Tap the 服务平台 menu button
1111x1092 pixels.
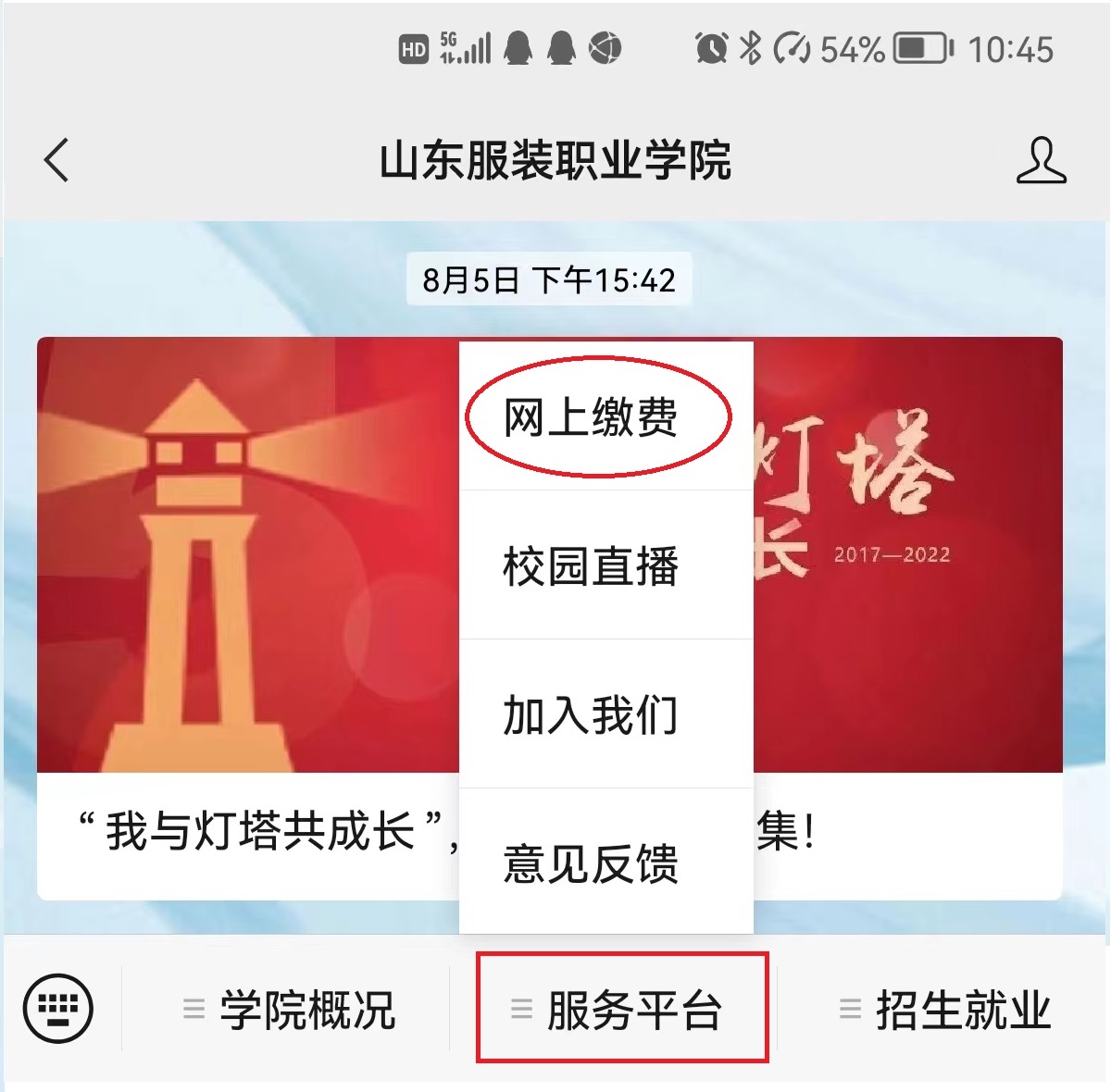tap(620, 1010)
